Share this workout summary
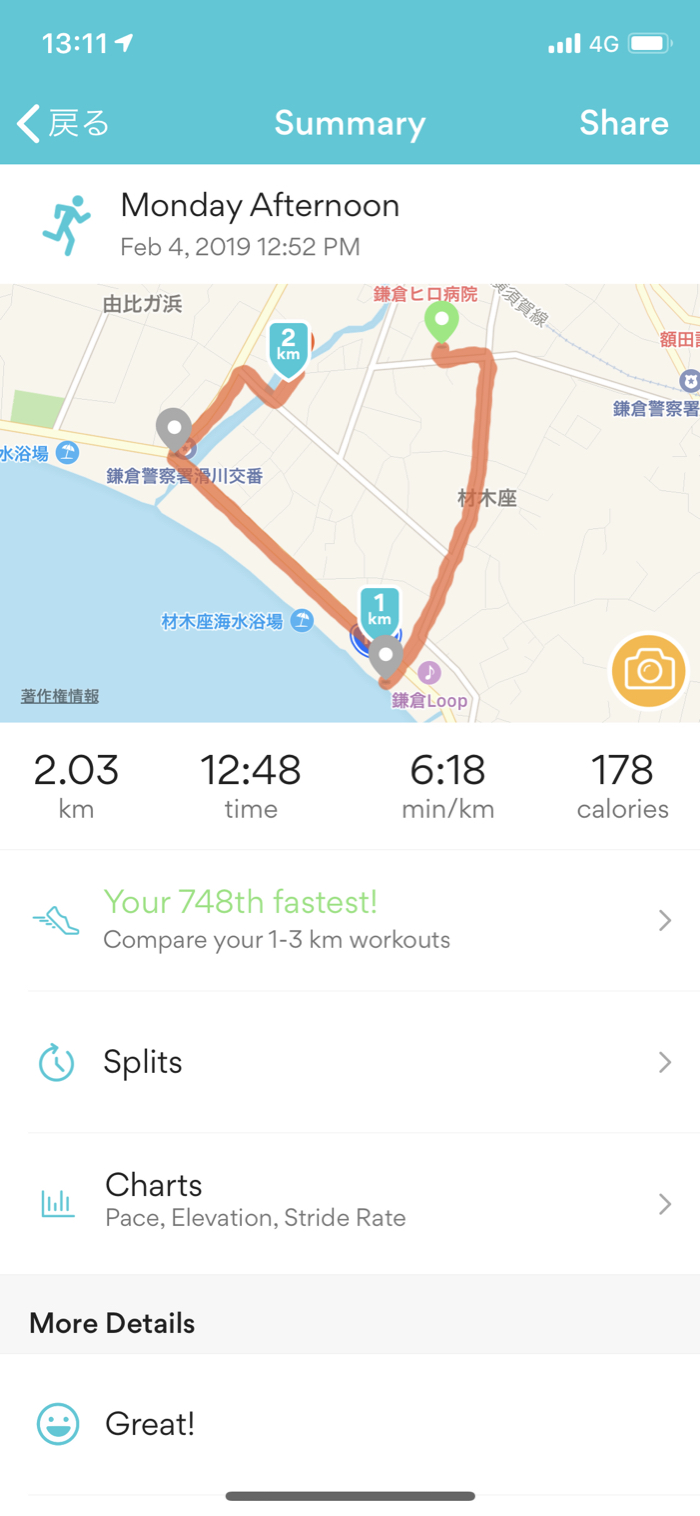Viewport: 700px width, 1516px height. (x=623, y=123)
